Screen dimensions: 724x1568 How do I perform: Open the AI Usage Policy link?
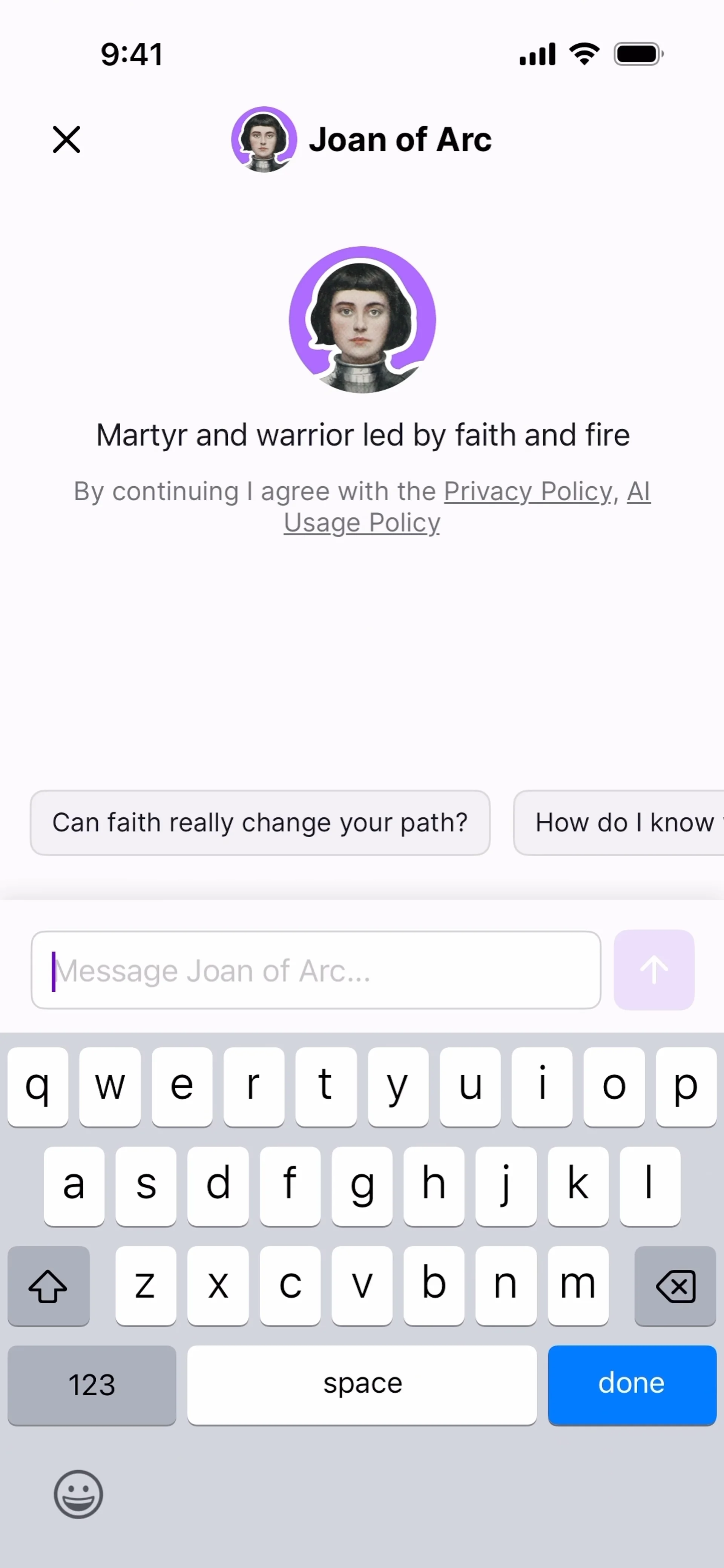pos(362,523)
